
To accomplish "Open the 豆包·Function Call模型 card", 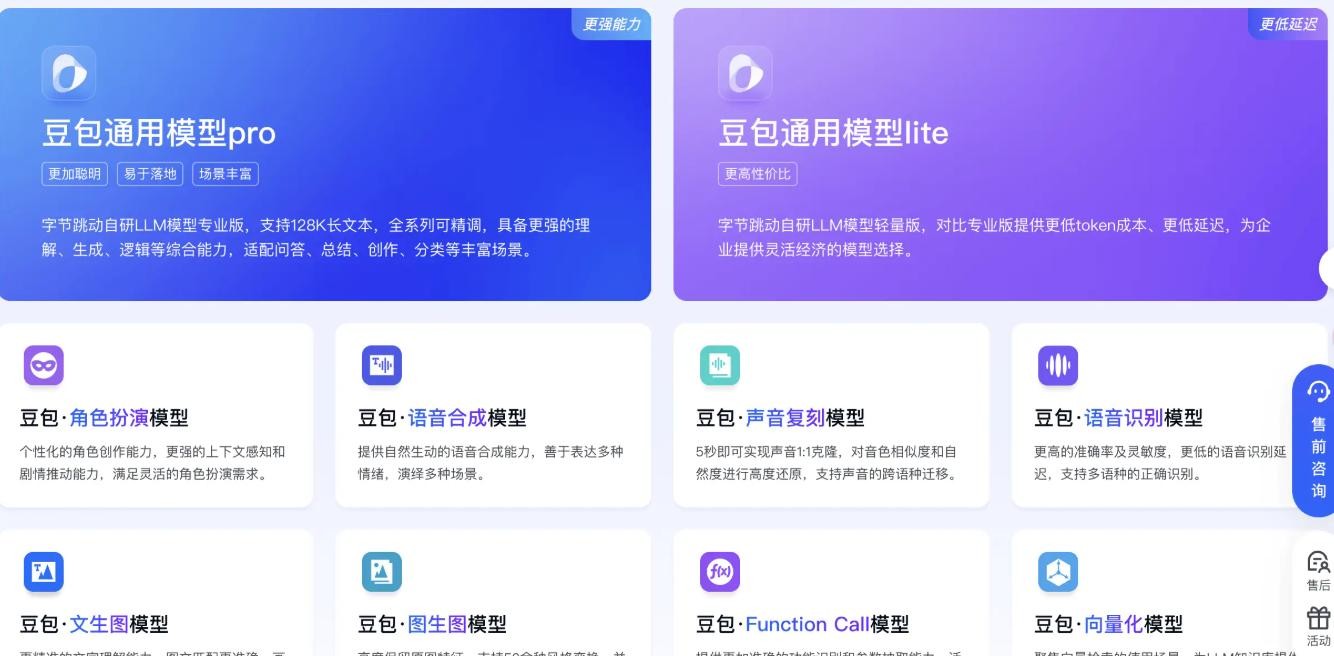I will [x=831, y=600].
